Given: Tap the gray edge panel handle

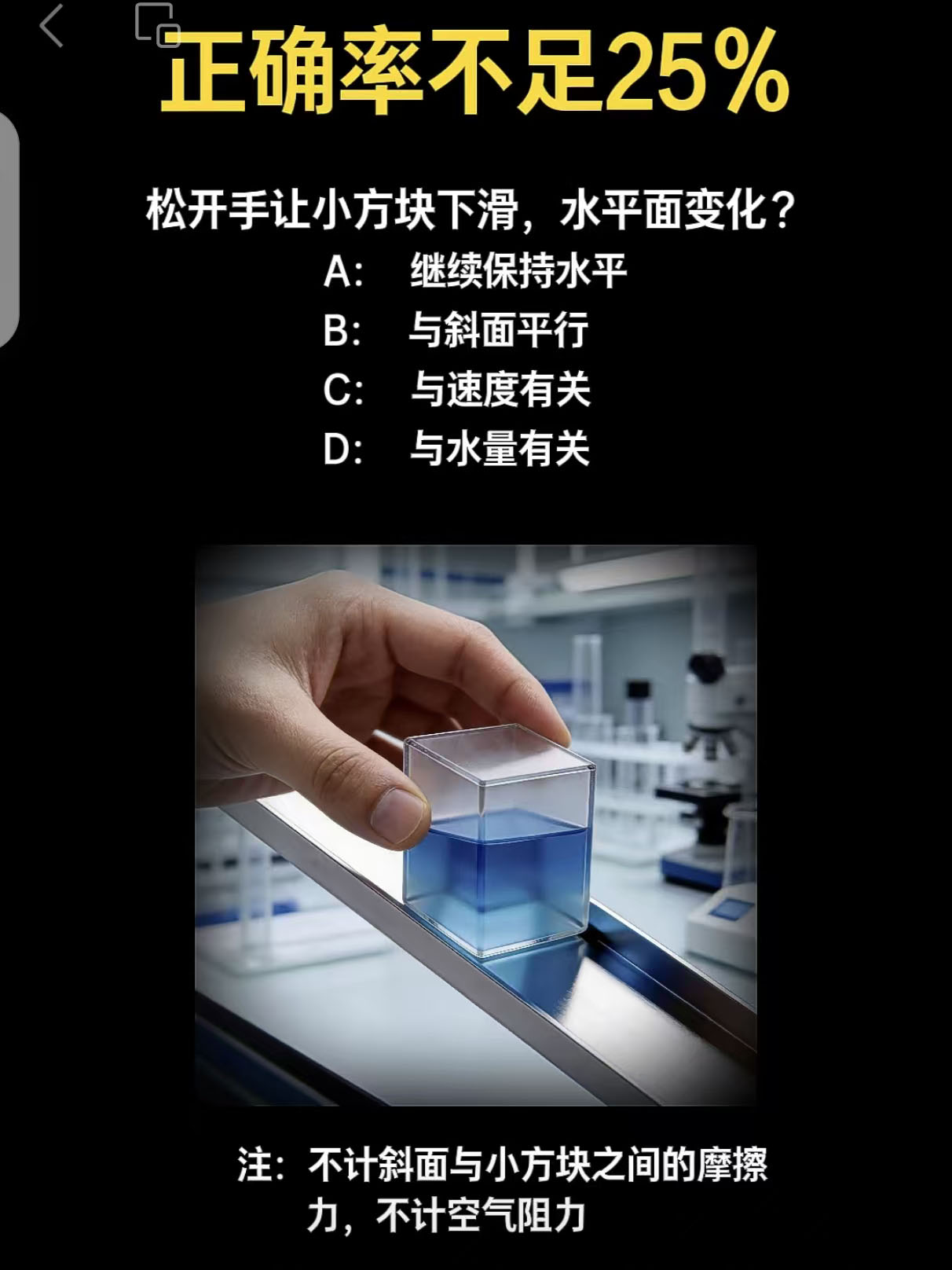Looking at the screenshot, I should point(8,229).
